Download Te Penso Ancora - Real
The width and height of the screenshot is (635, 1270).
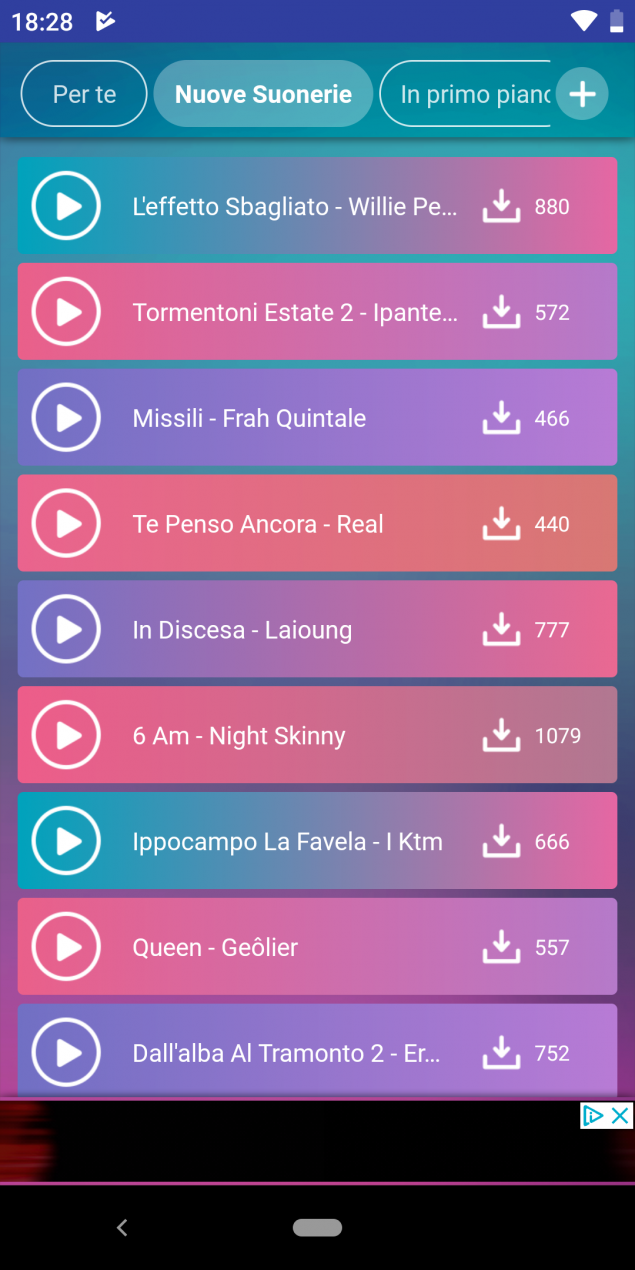[x=501, y=524]
